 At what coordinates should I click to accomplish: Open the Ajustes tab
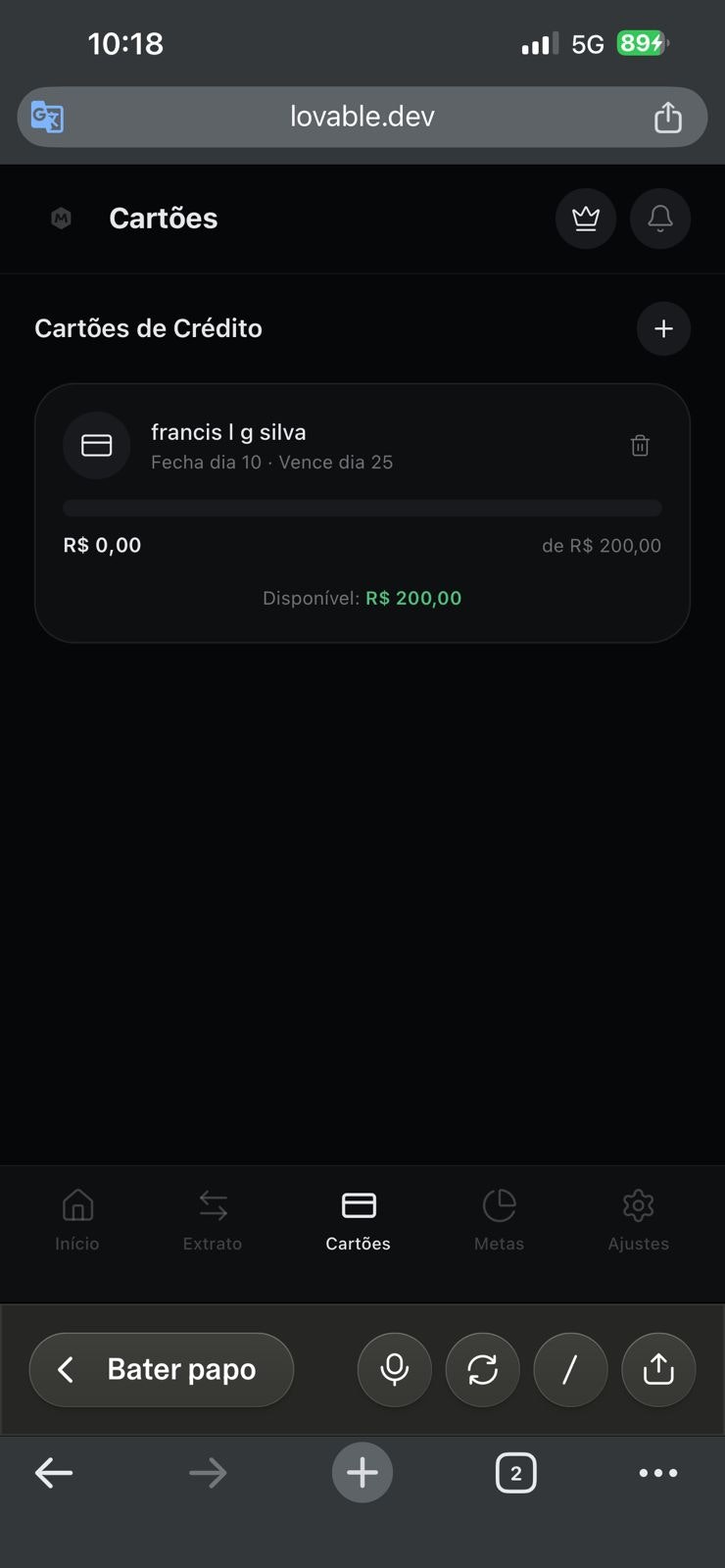coord(638,1219)
